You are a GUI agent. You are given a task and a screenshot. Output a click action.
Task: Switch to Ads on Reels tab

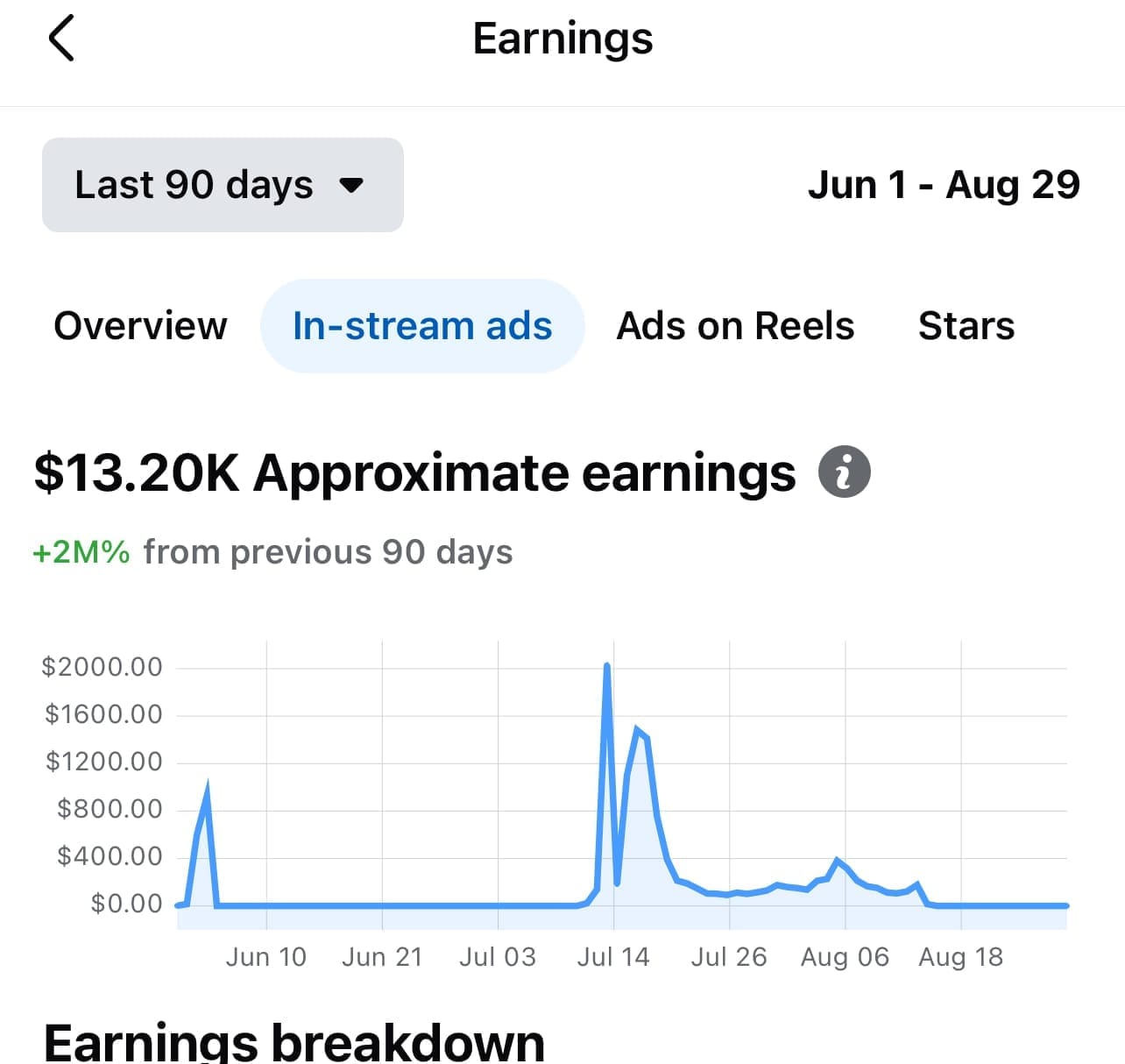coord(735,326)
